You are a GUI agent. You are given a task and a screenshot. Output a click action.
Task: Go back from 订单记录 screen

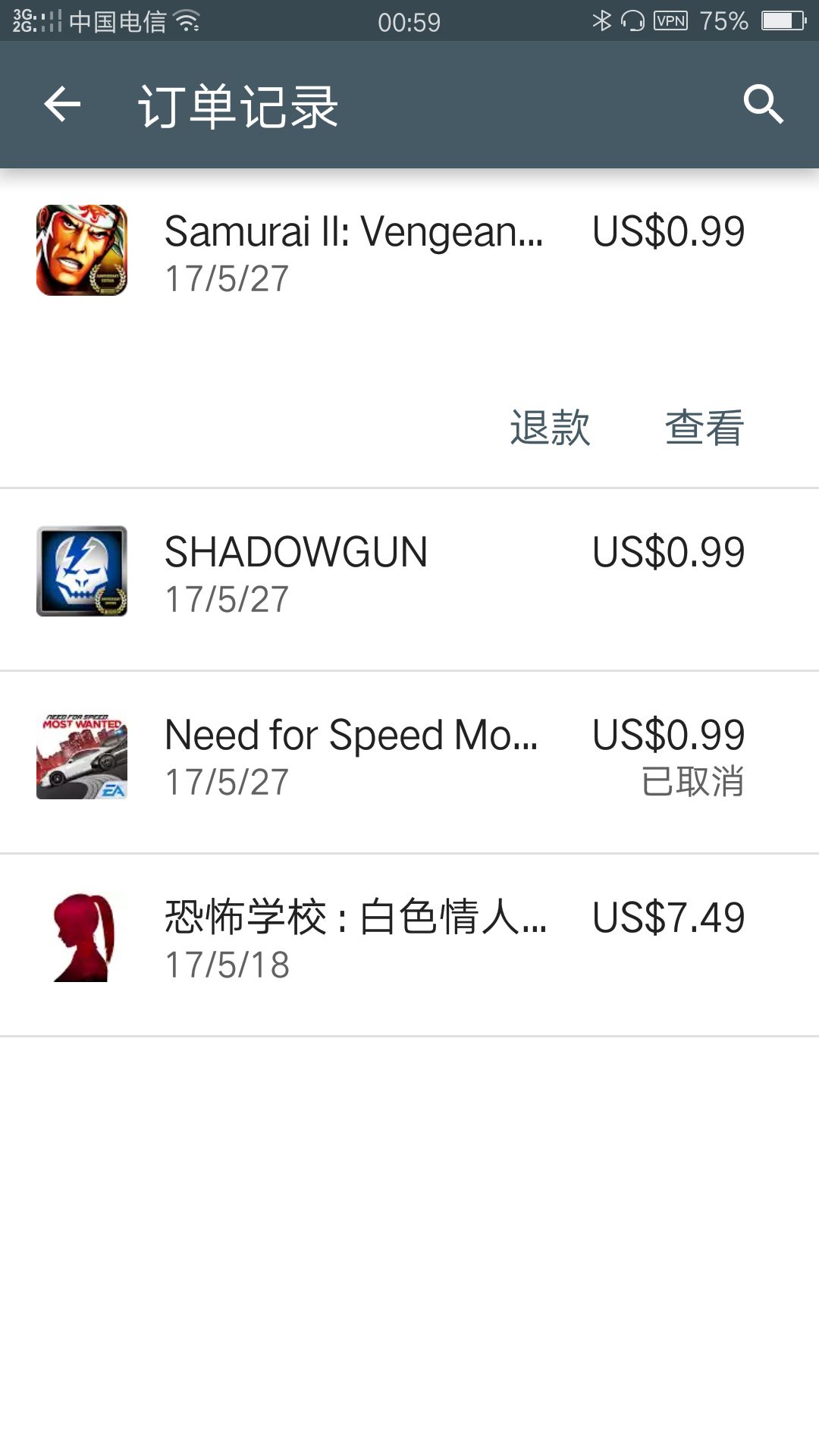click(62, 105)
